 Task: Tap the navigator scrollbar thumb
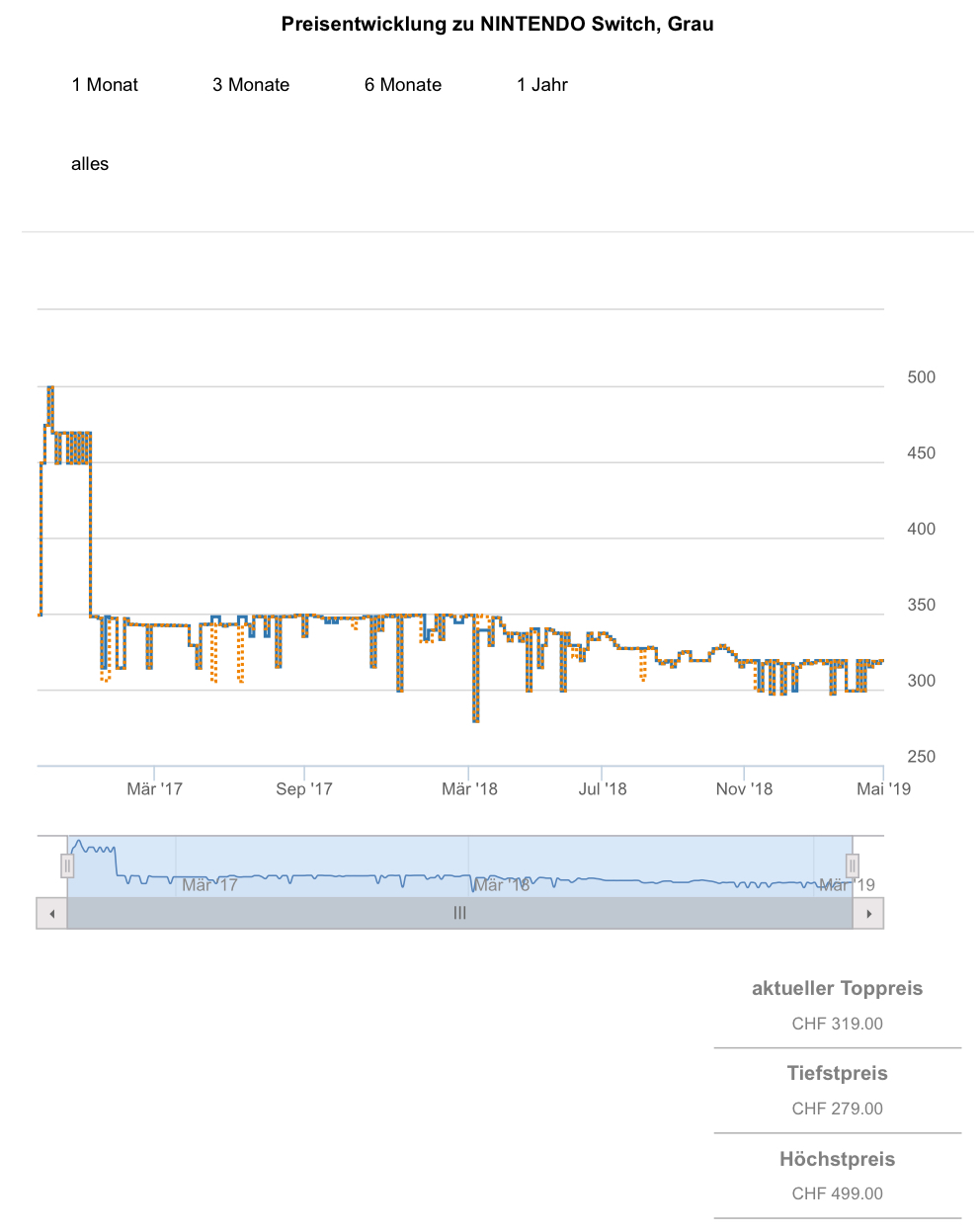[459, 914]
